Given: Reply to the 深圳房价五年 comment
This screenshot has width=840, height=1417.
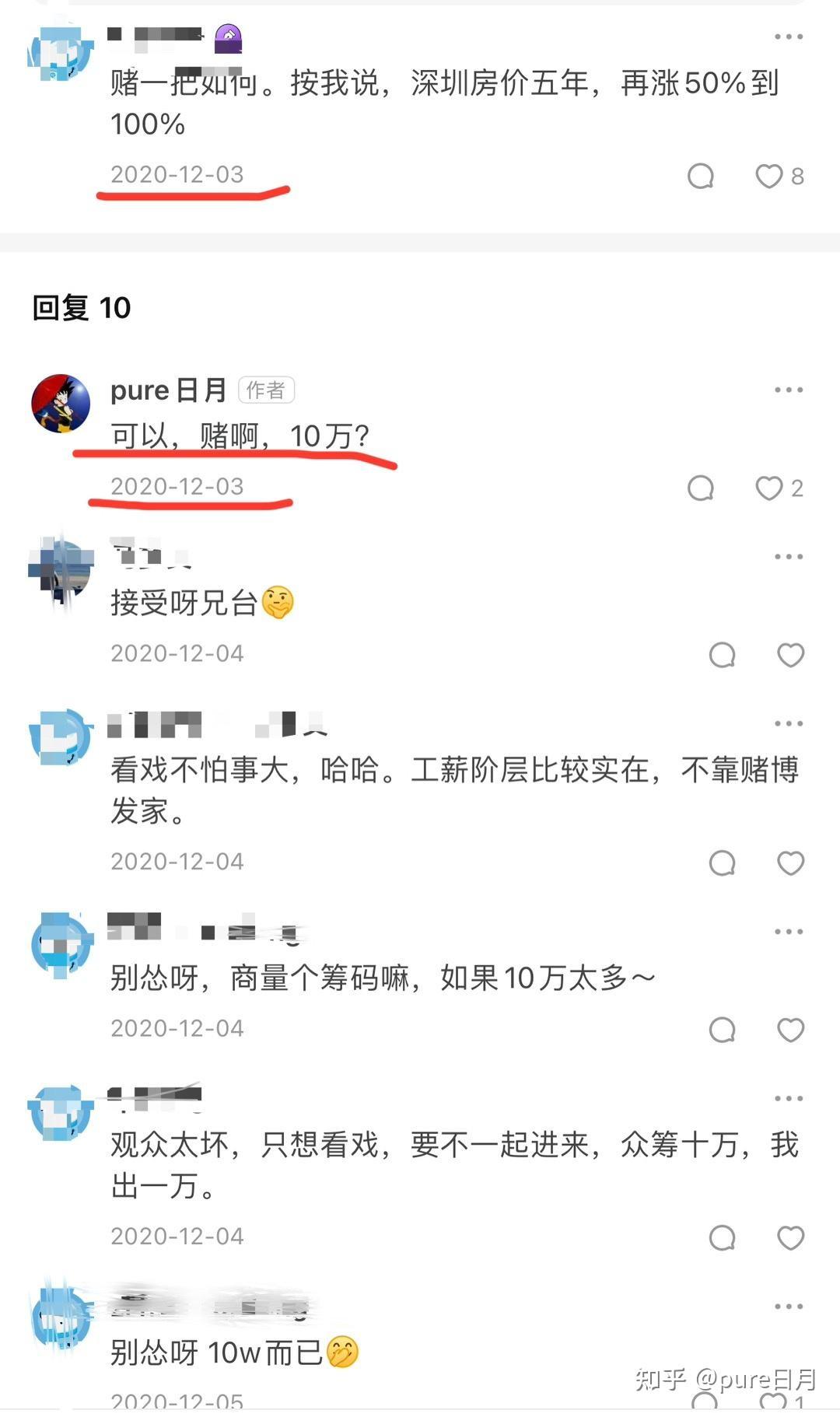Looking at the screenshot, I should pyautogui.click(x=701, y=177).
